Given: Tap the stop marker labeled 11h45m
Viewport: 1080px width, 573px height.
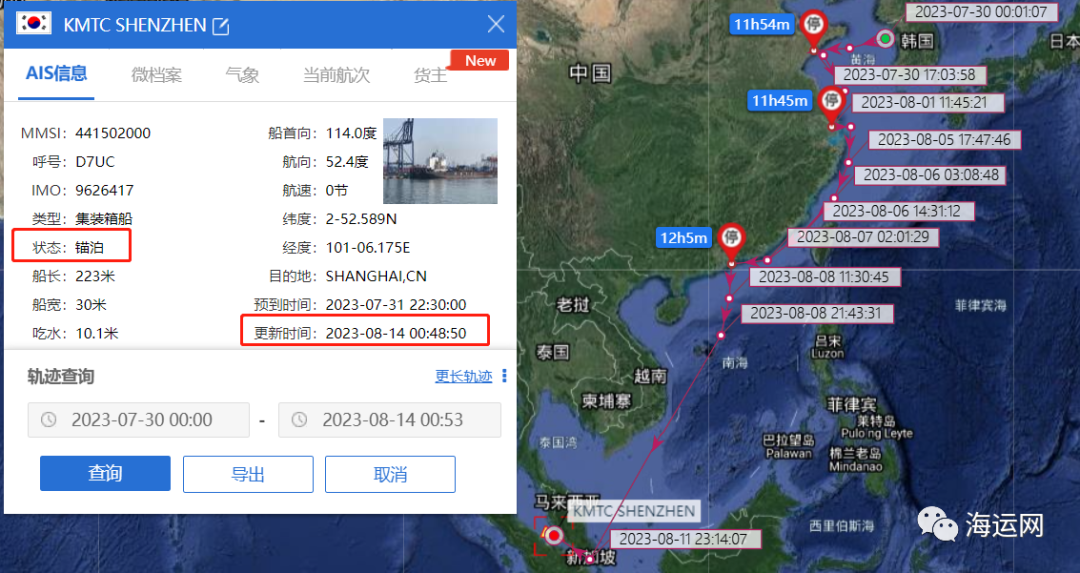Looking at the screenshot, I should click(x=831, y=101).
